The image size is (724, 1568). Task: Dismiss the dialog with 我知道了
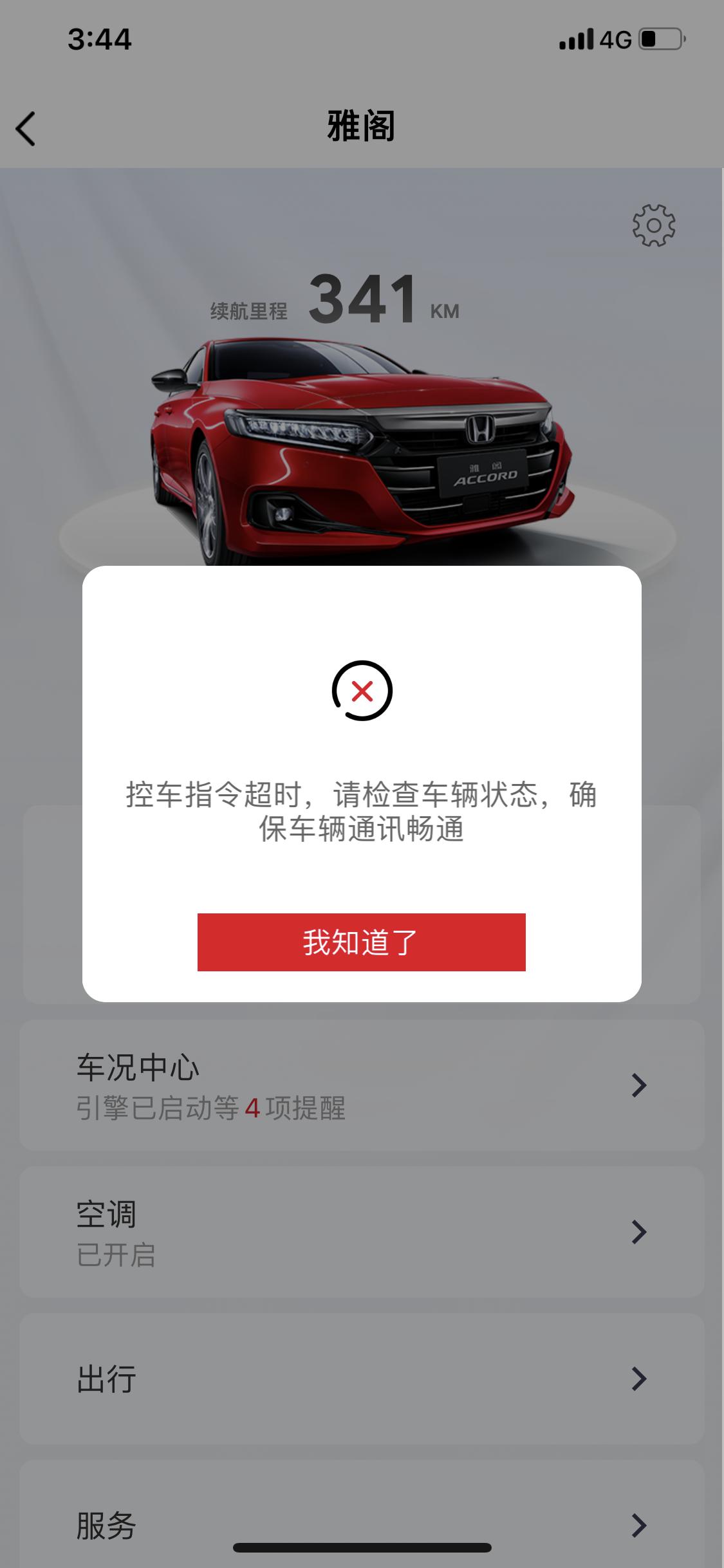coord(361,942)
